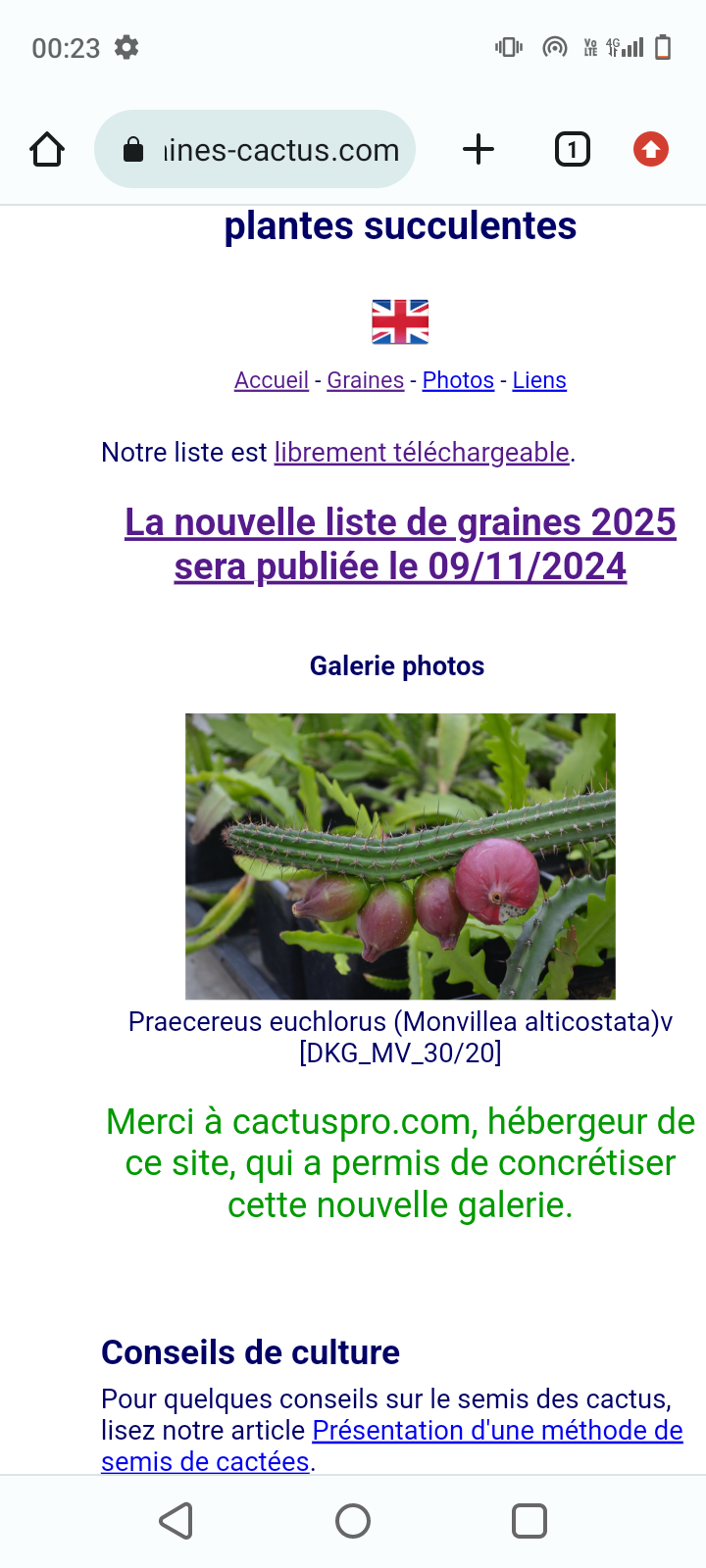Screen dimensions: 706x1568
Task: Go to the browser home page
Action: pos(47,149)
